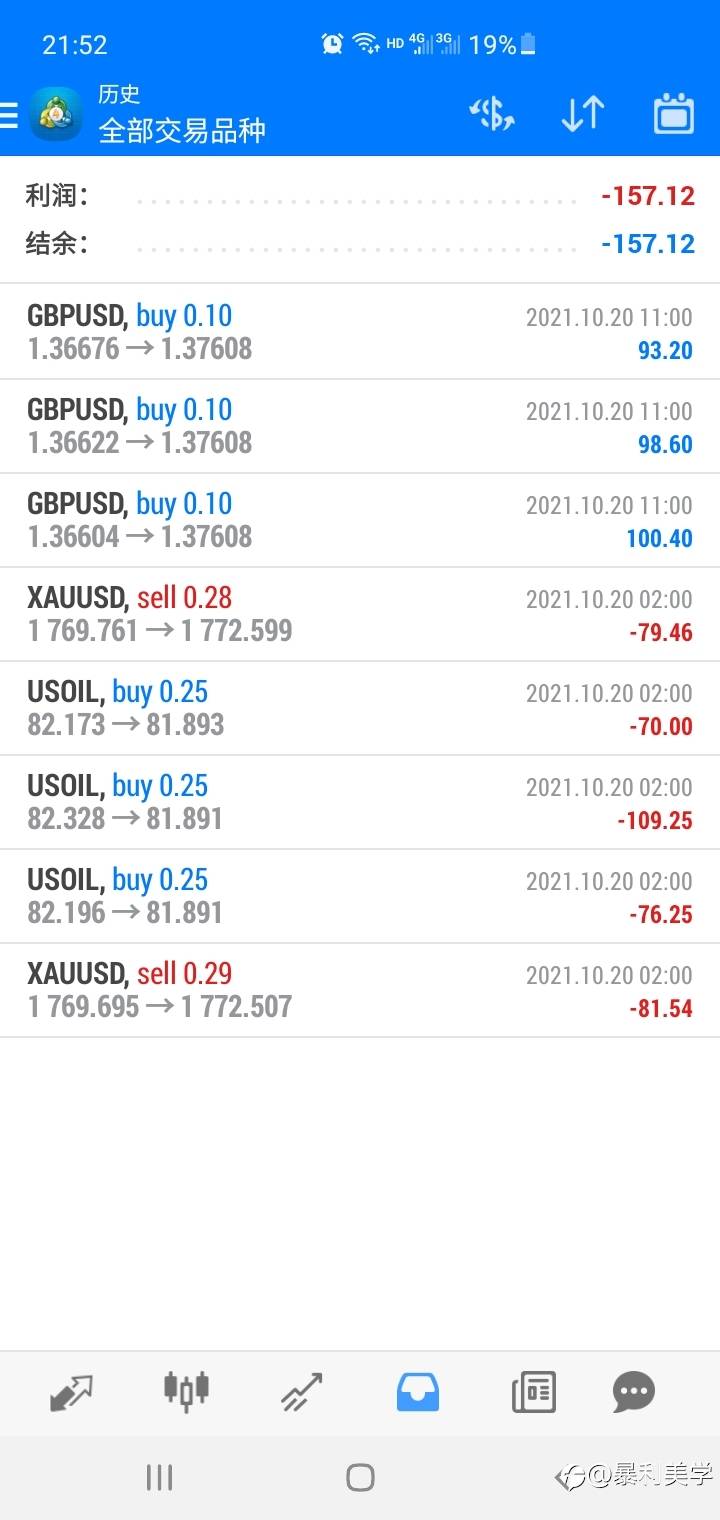Change sort order with arrows icon
The image size is (720, 1520).
[582, 114]
